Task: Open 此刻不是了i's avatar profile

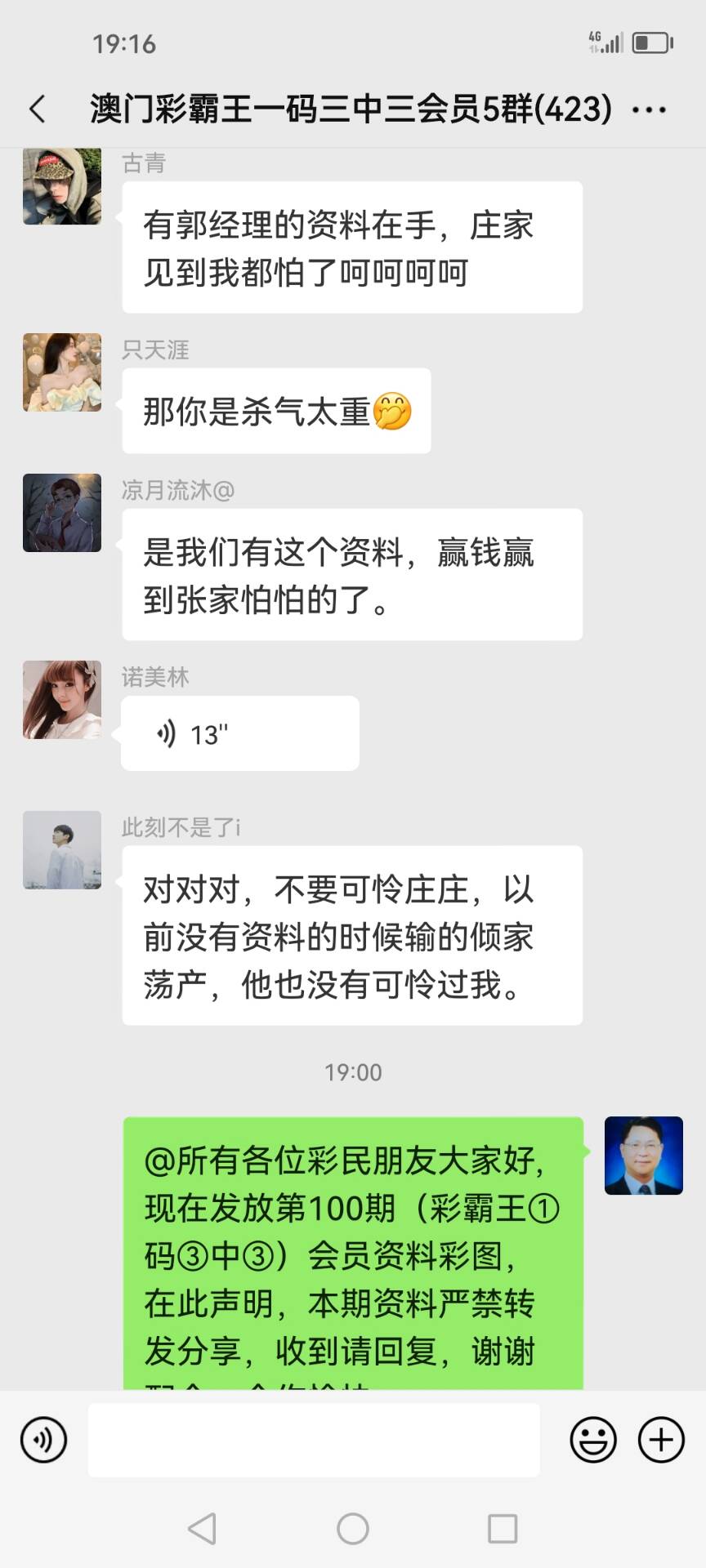Action: 62,850
